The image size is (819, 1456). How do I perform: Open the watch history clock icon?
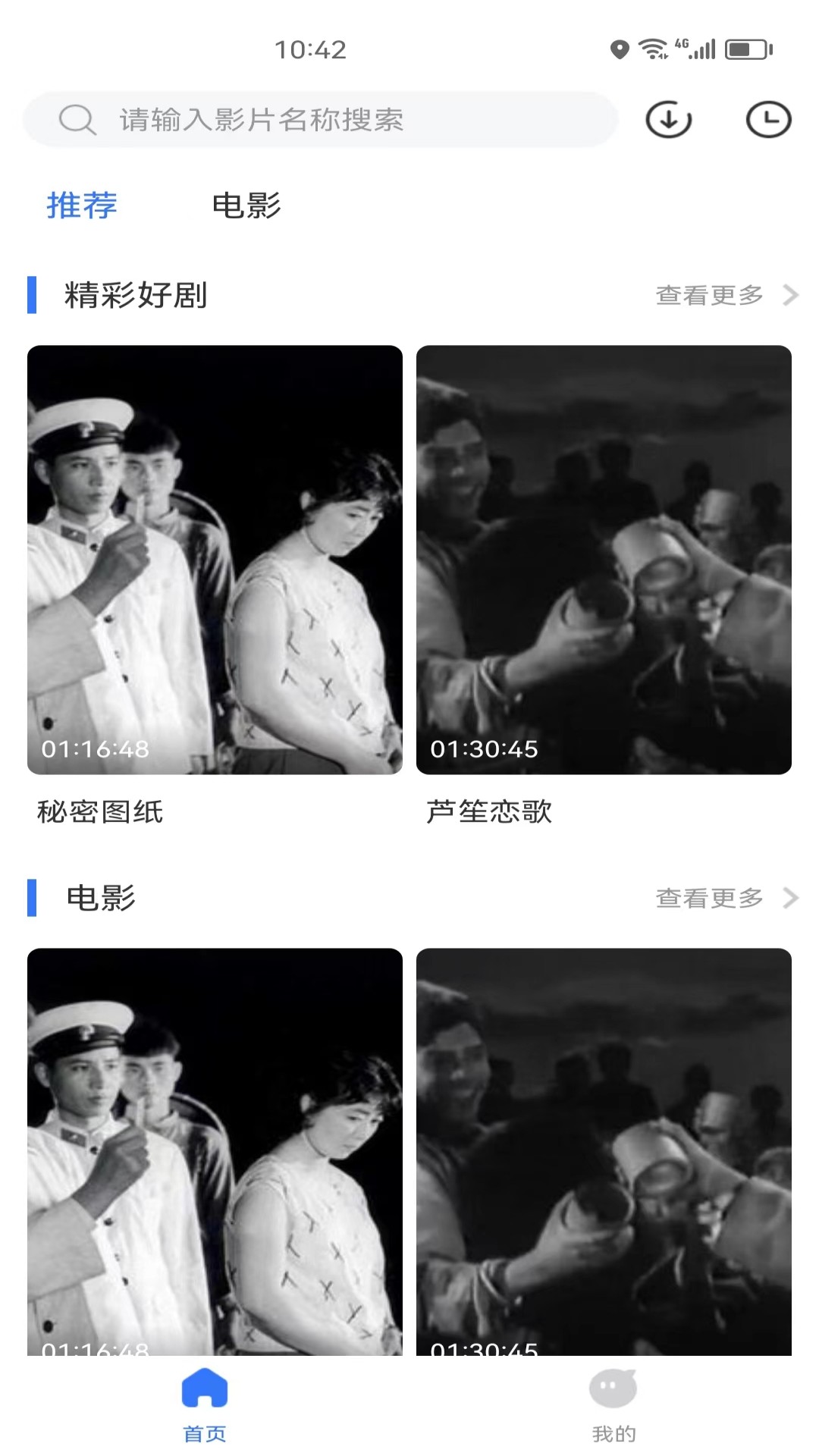[x=768, y=119]
